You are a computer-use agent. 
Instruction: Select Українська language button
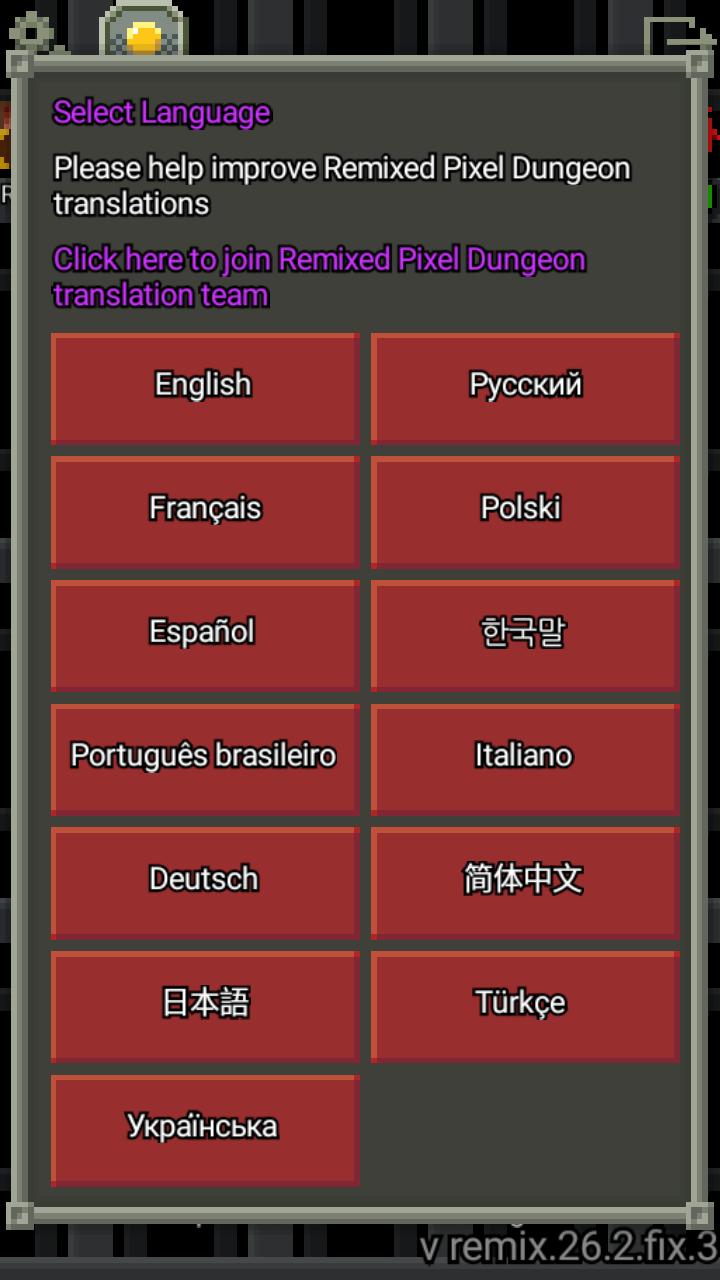coord(204,1129)
